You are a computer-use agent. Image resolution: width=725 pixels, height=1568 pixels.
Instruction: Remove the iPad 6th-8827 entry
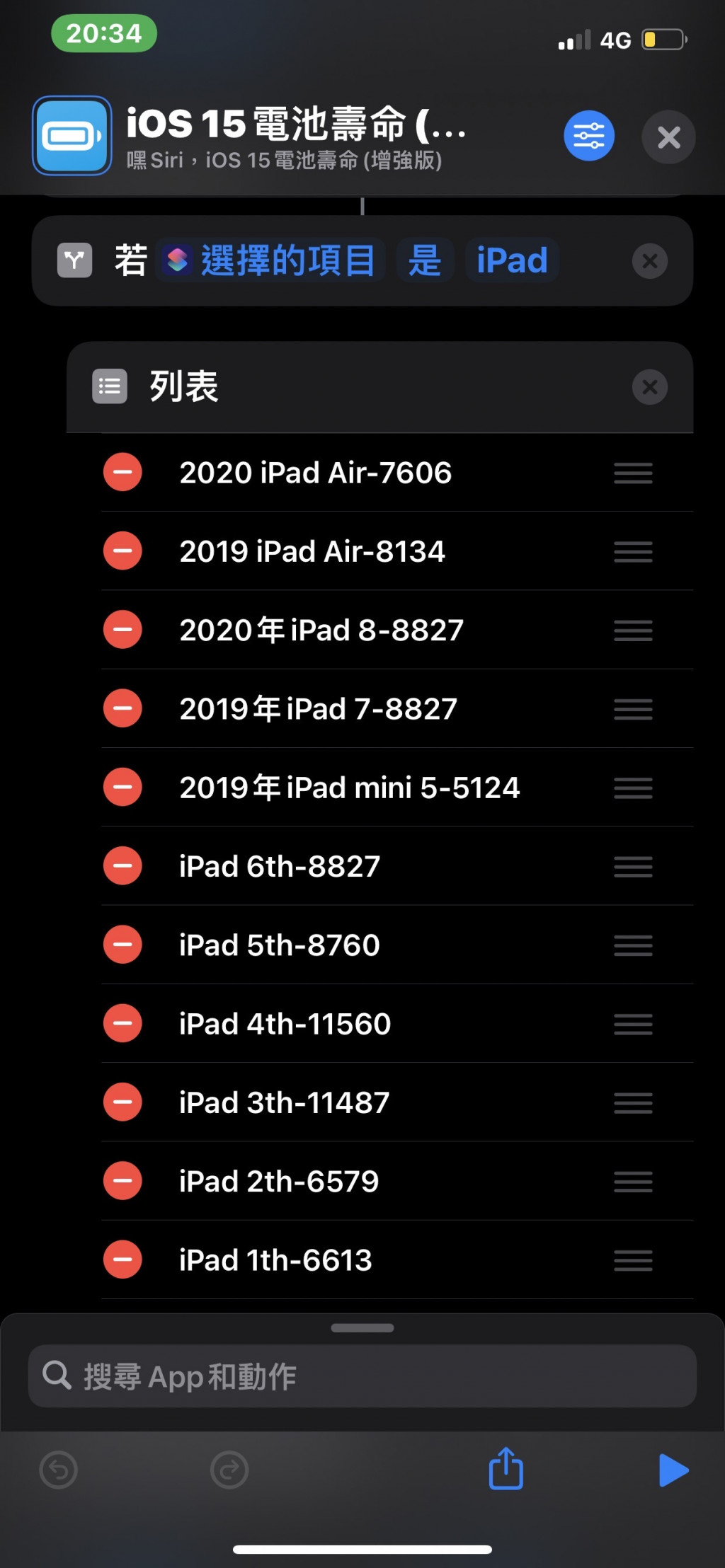point(122,866)
